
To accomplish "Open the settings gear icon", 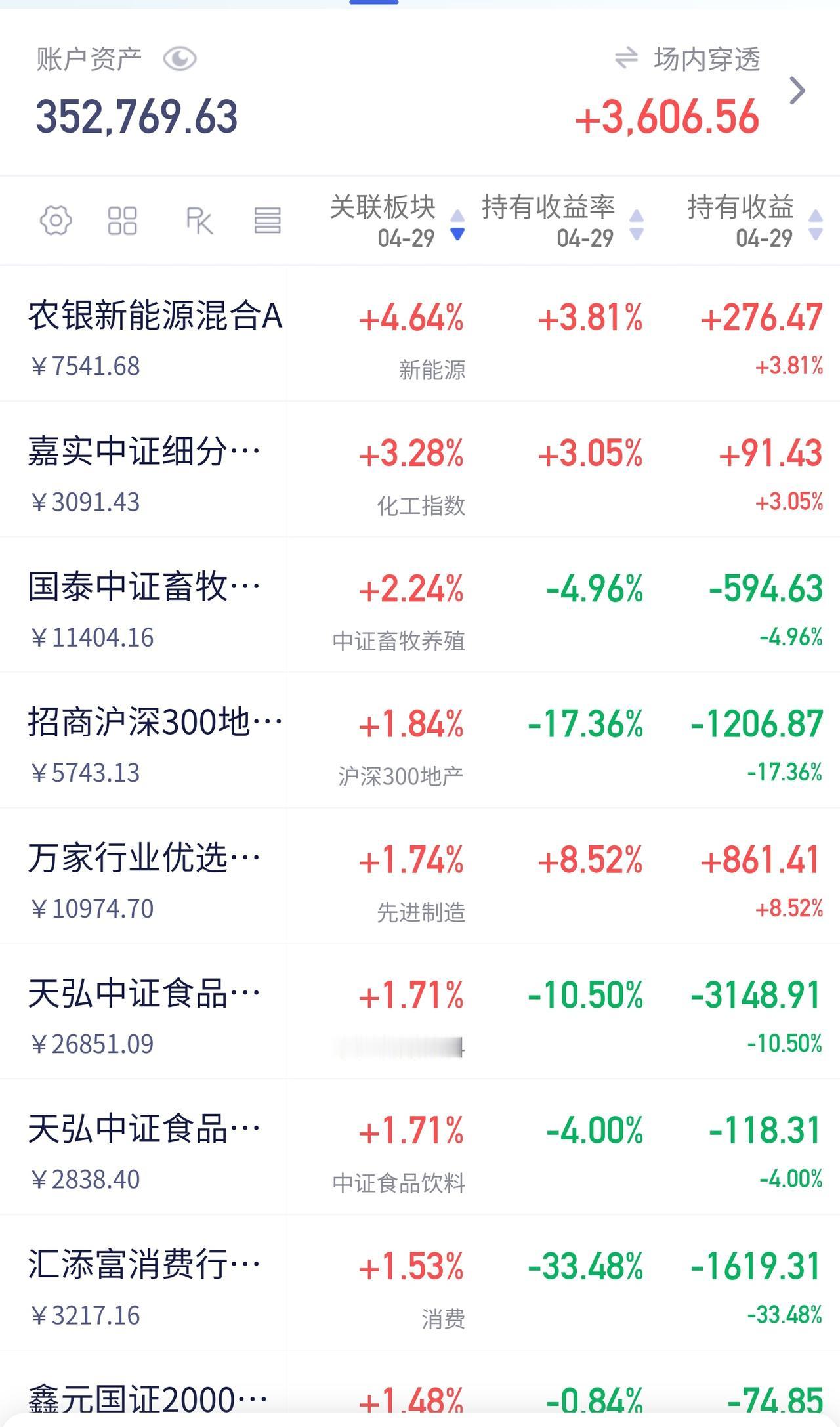I will (x=56, y=221).
